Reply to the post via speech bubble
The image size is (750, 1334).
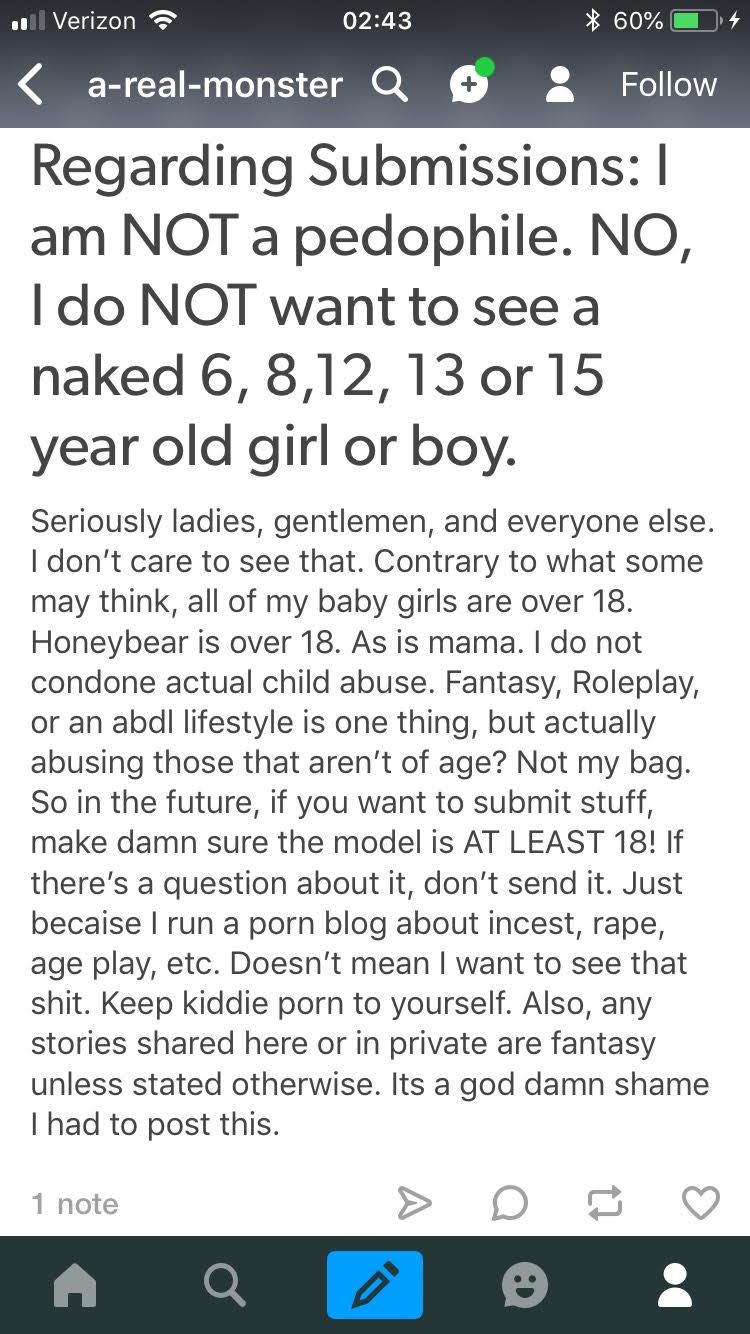point(509,1203)
